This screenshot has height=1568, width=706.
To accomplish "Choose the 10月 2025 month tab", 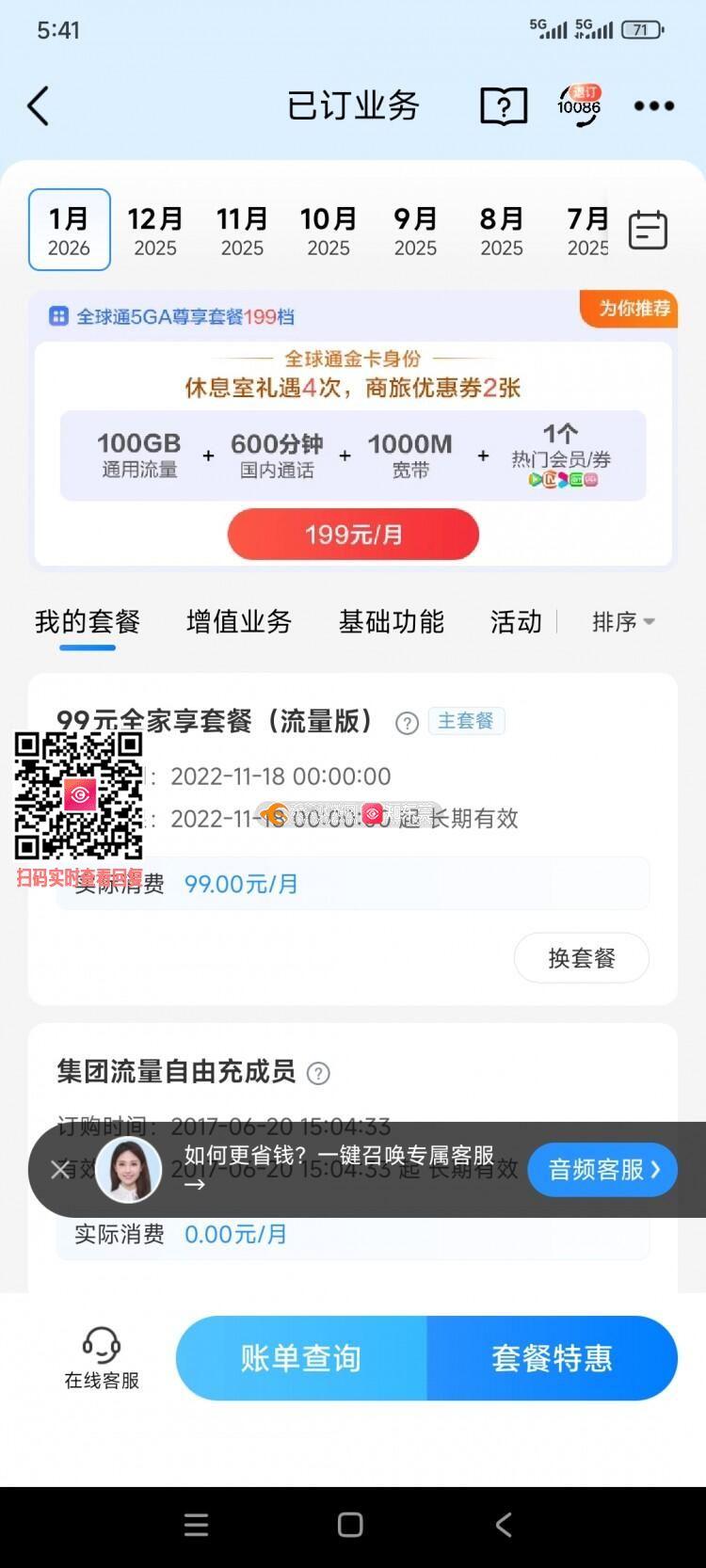I will [x=329, y=231].
